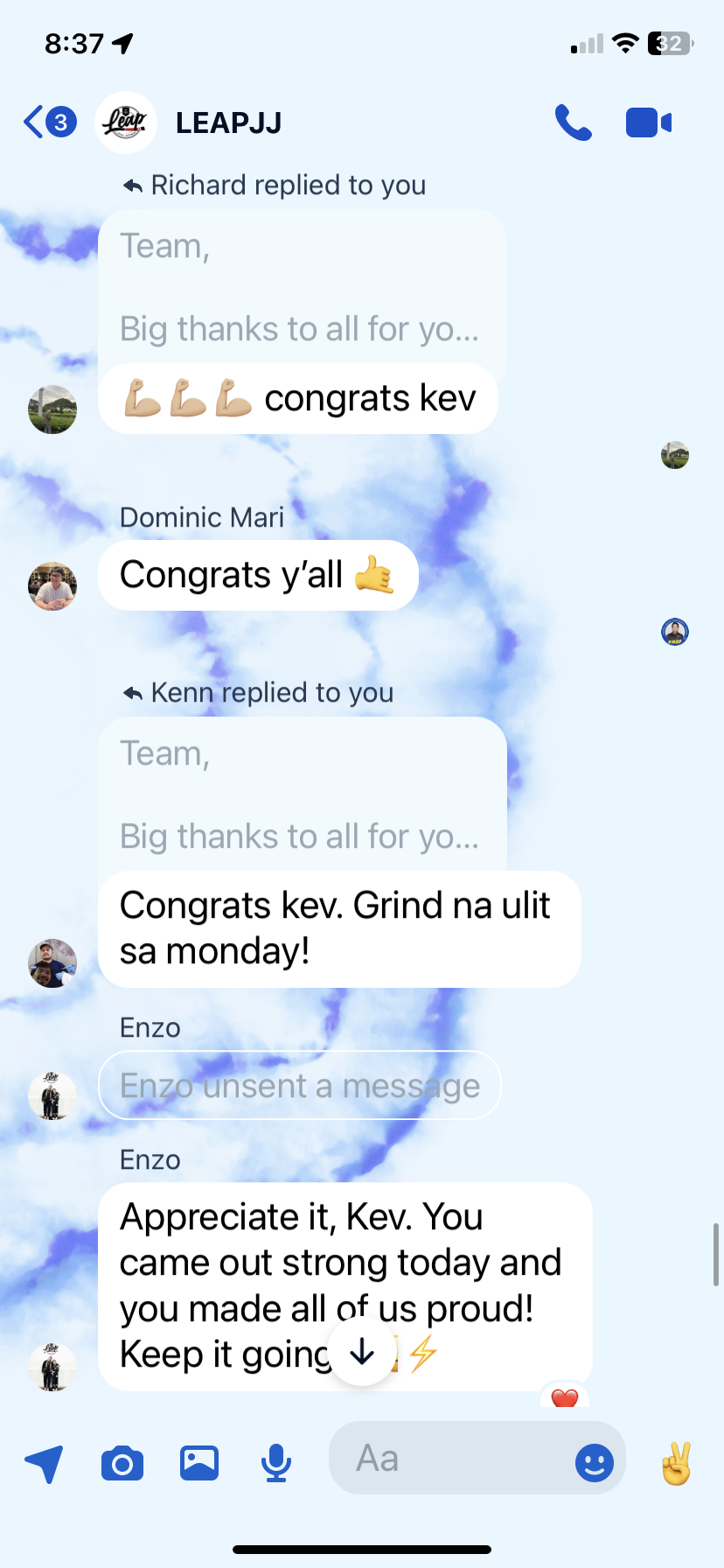Go back to the chats list
Screen dimensions: 724x1568
[48, 122]
